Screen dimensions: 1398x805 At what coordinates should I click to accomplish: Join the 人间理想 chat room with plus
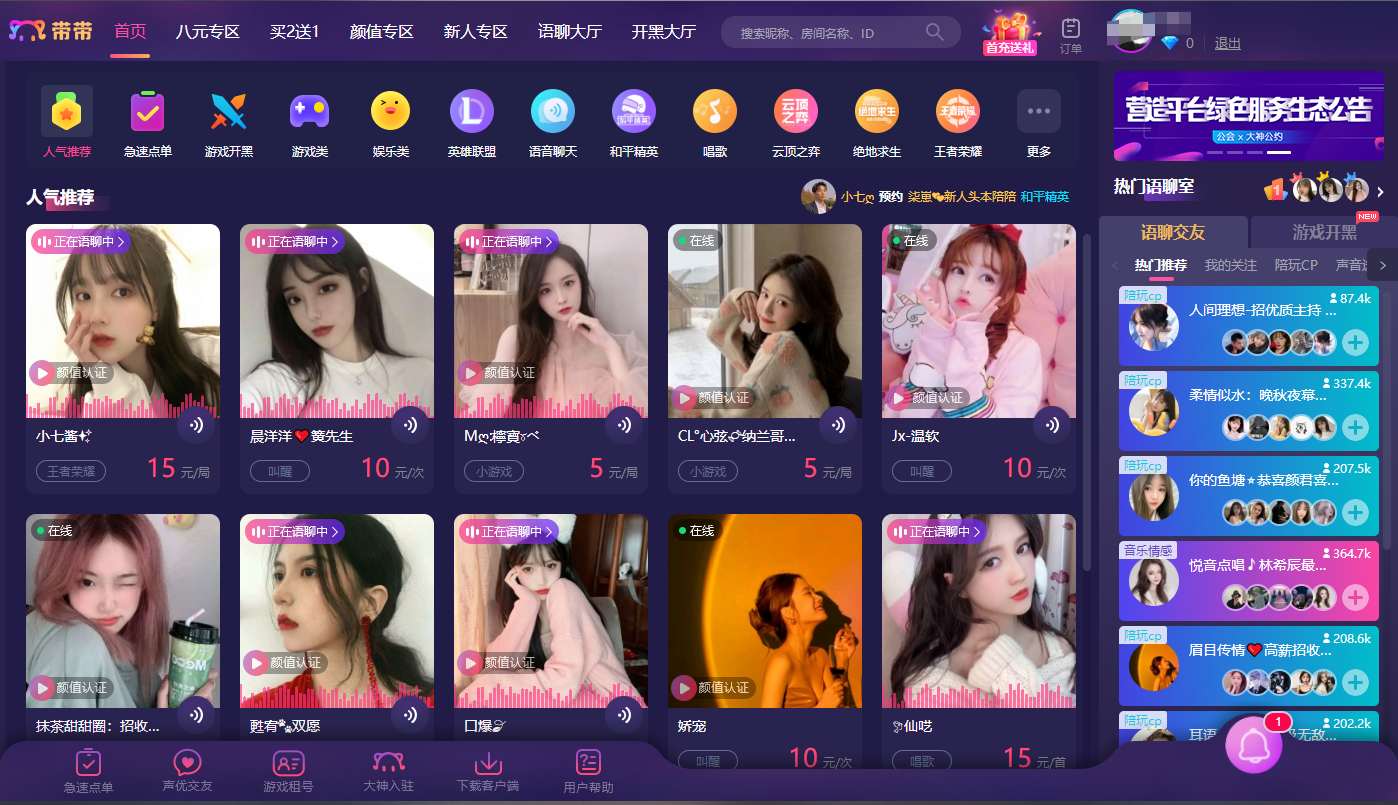[1354, 343]
